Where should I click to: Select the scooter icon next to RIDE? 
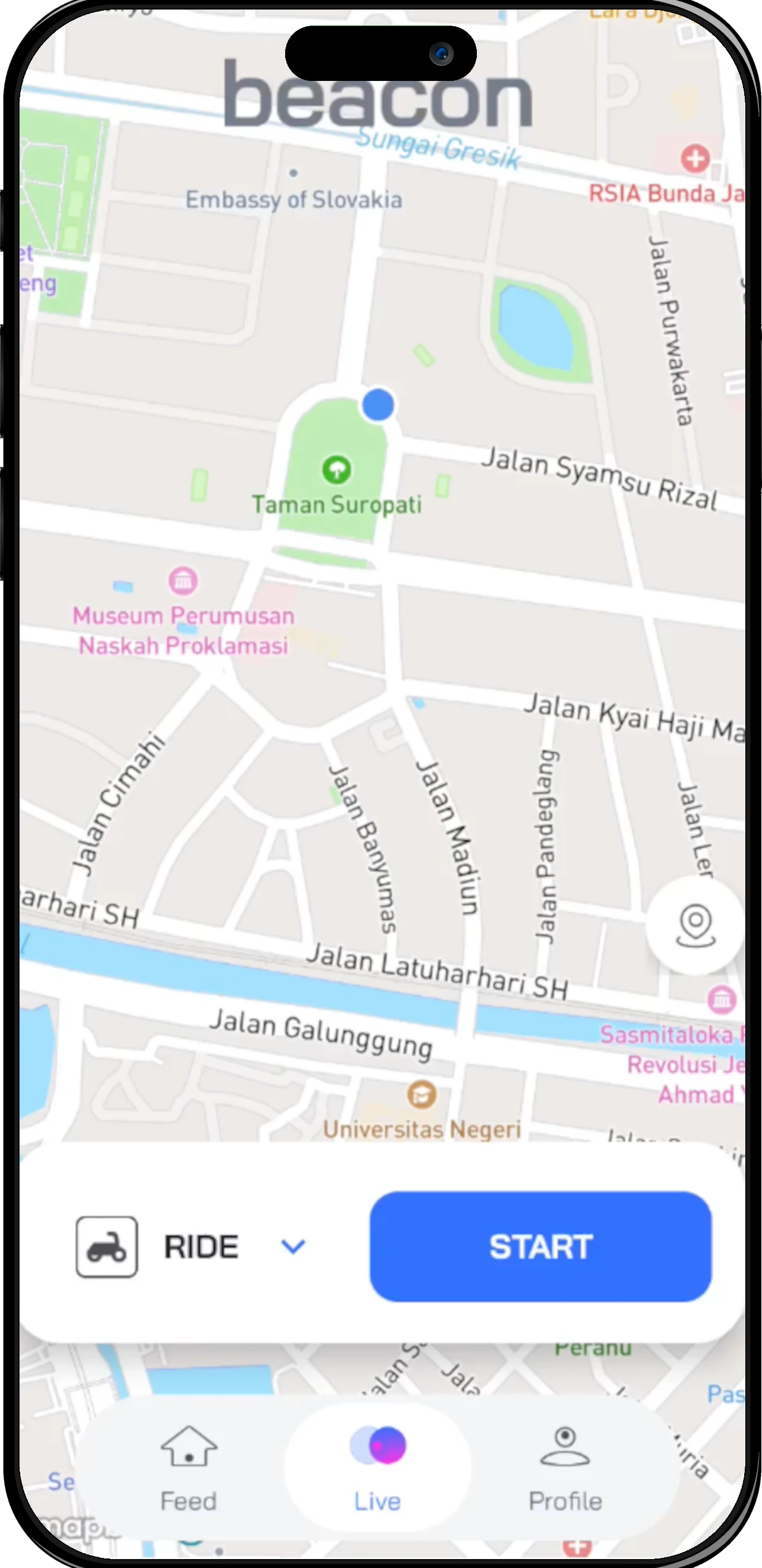click(108, 1246)
